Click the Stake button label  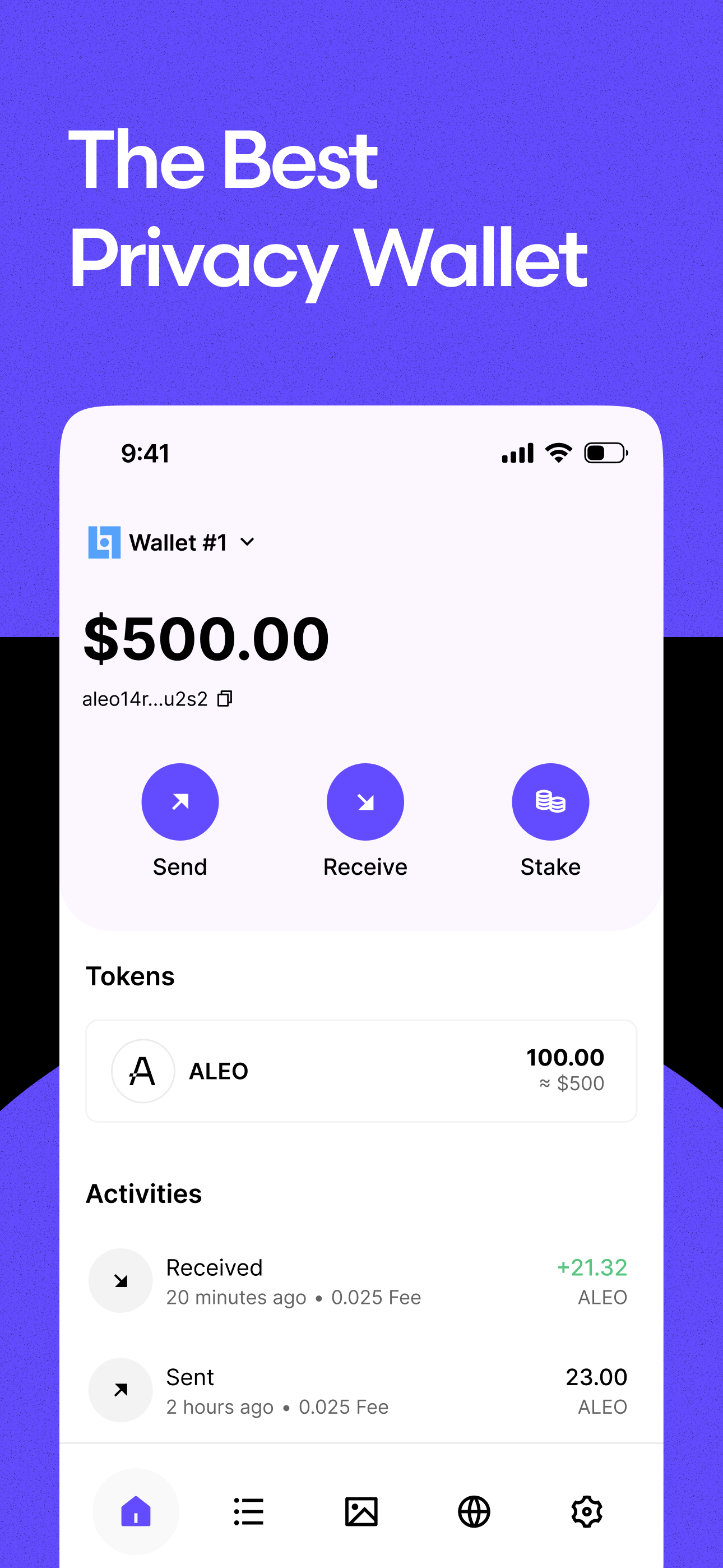point(550,867)
